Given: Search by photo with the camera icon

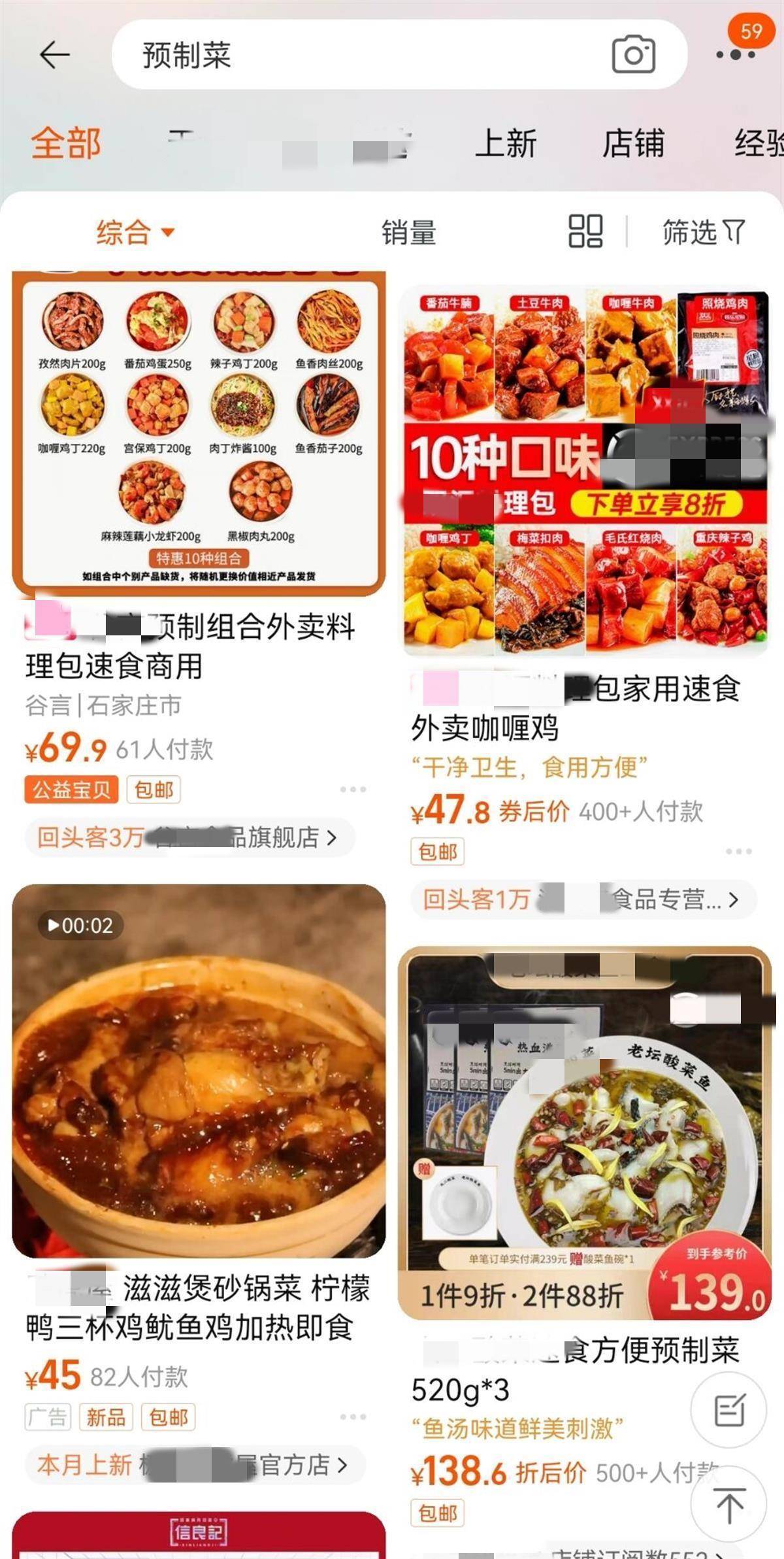Looking at the screenshot, I should [632, 55].
